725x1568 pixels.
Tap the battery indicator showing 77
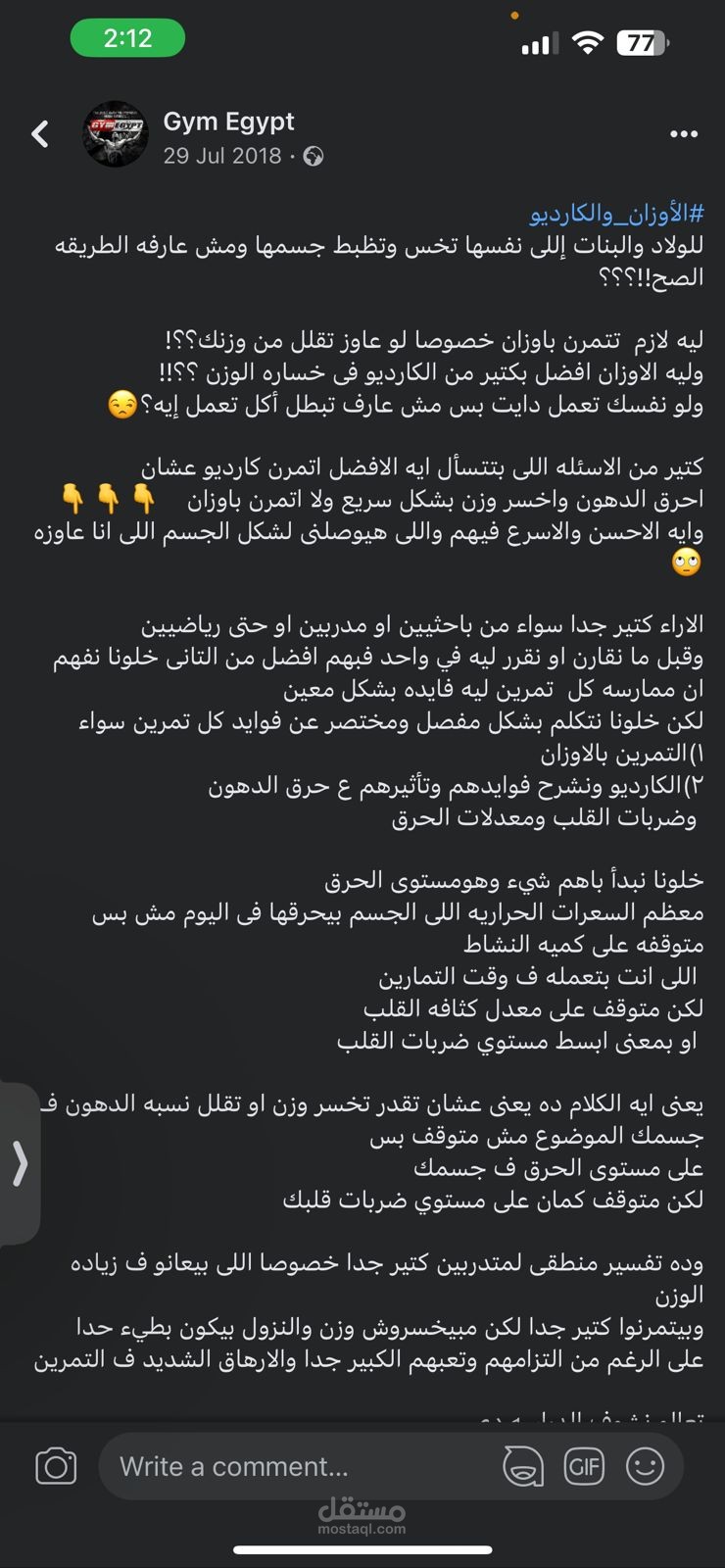coord(644,41)
